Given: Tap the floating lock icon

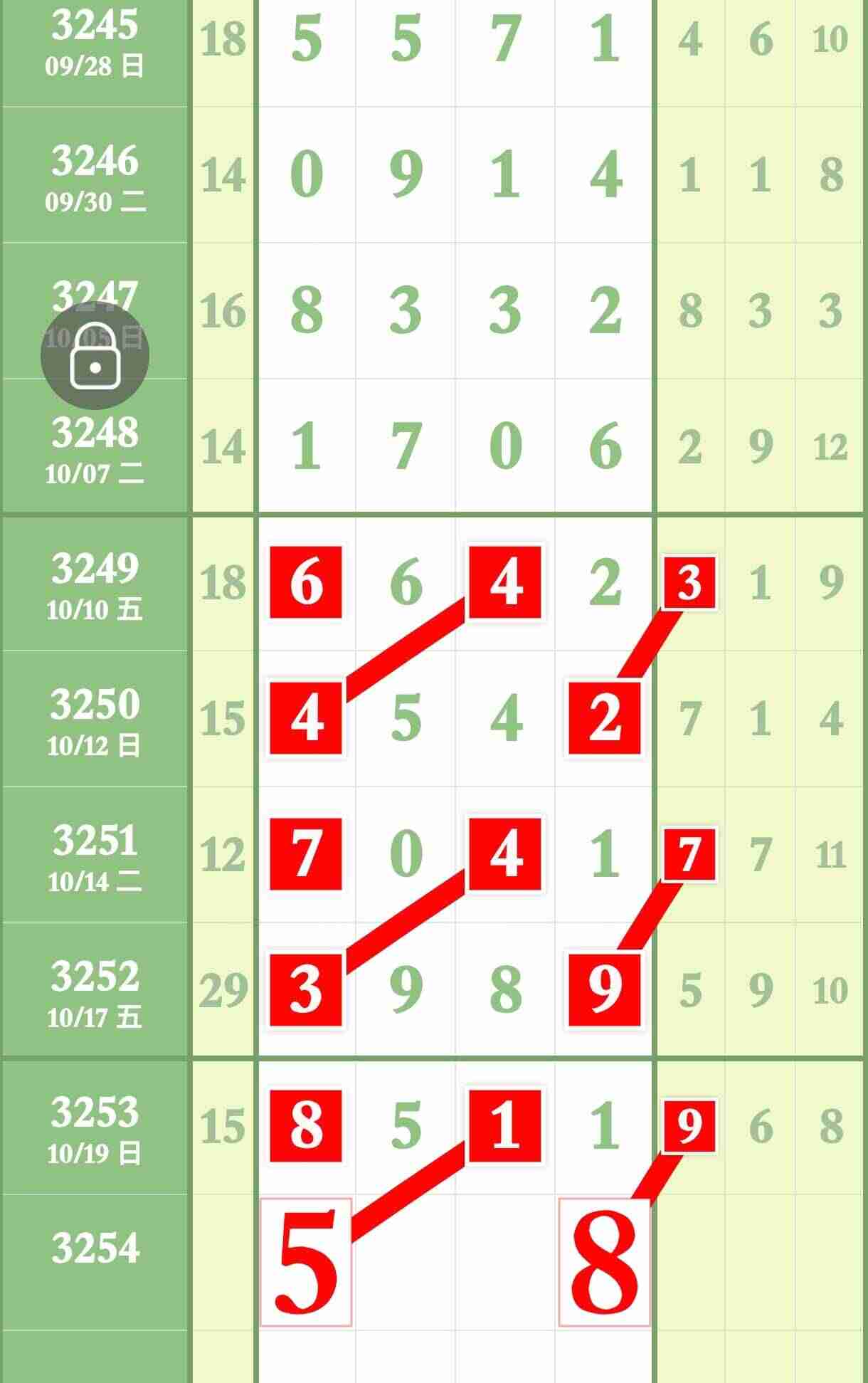Looking at the screenshot, I should (x=95, y=357).
